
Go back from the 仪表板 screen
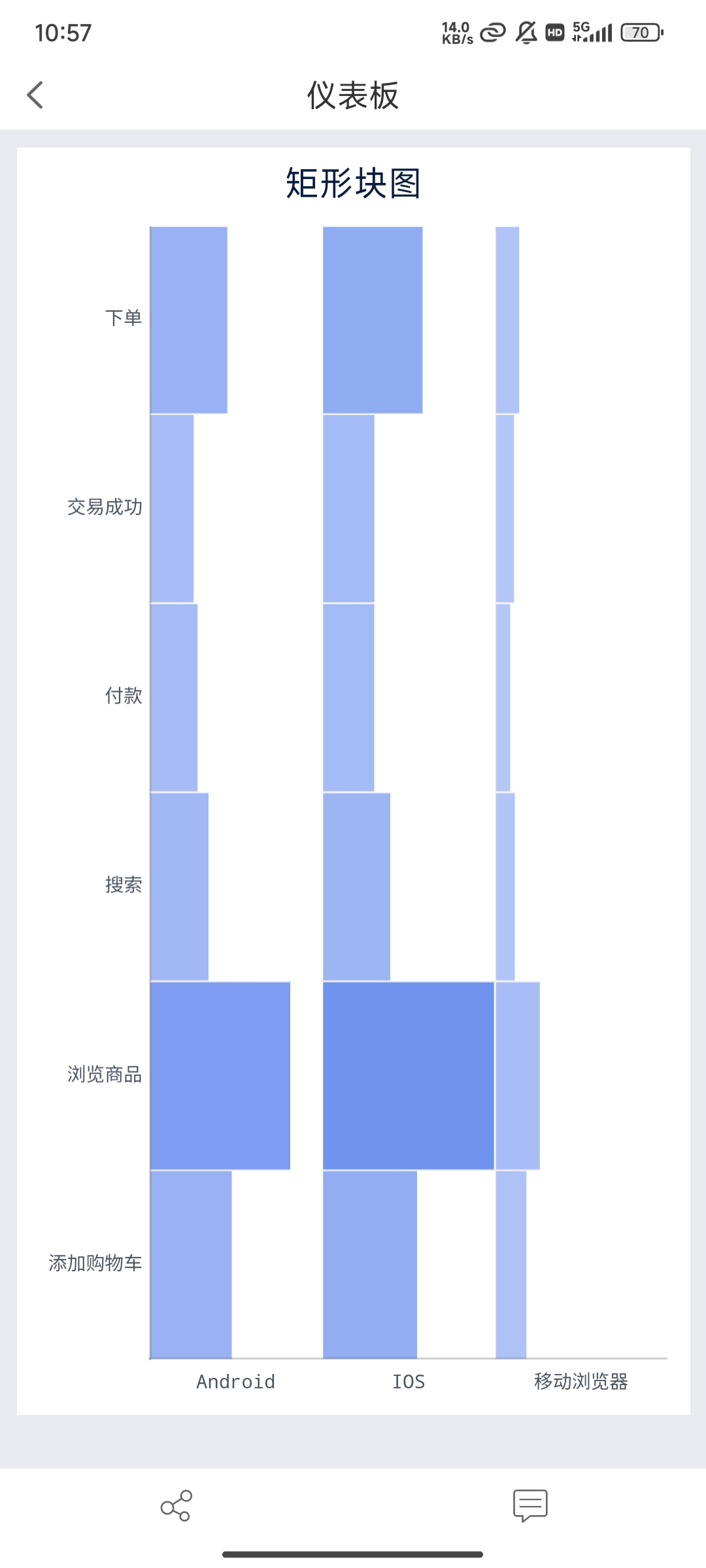pyautogui.click(x=35, y=95)
